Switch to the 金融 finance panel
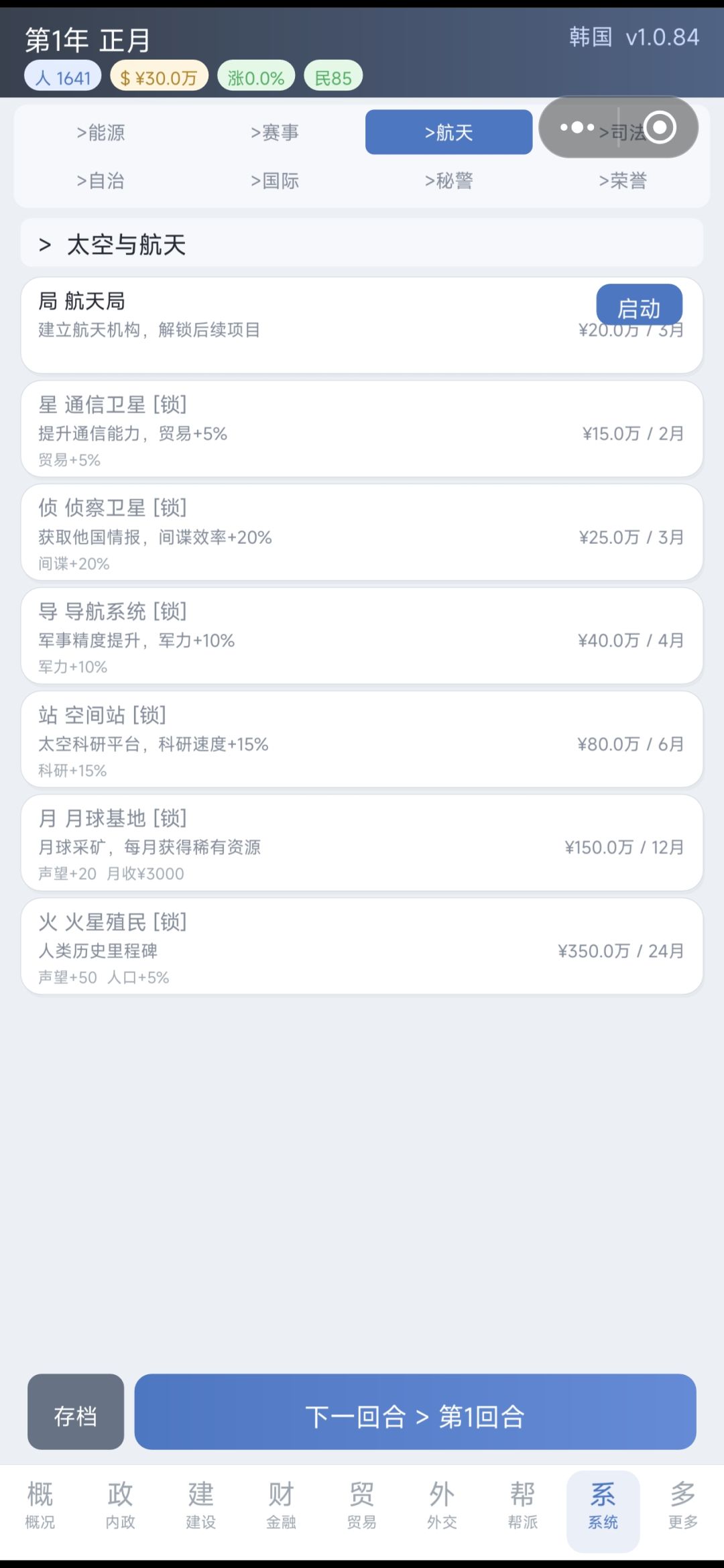The height and width of the screenshot is (1568, 724). pos(282,1506)
